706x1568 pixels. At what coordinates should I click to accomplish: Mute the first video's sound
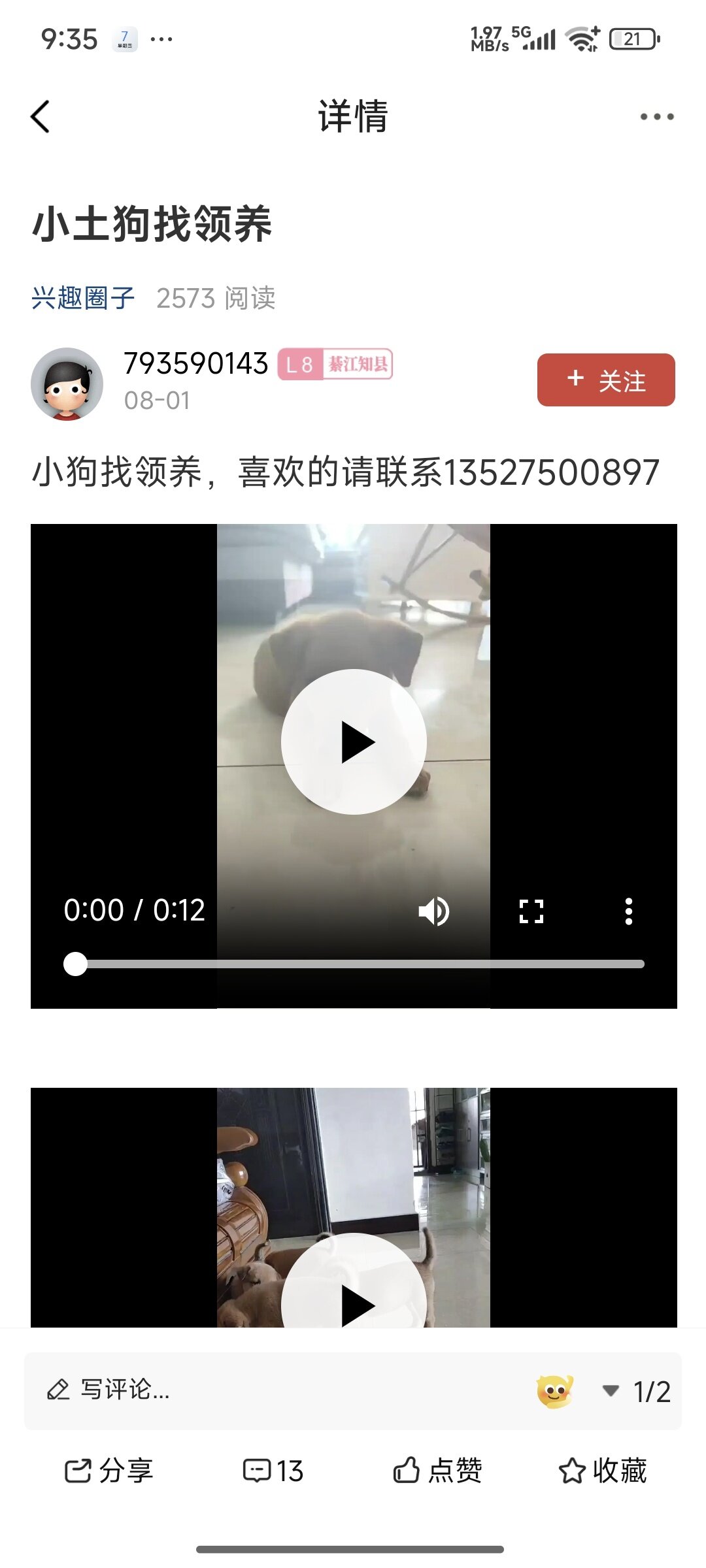click(x=434, y=911)
